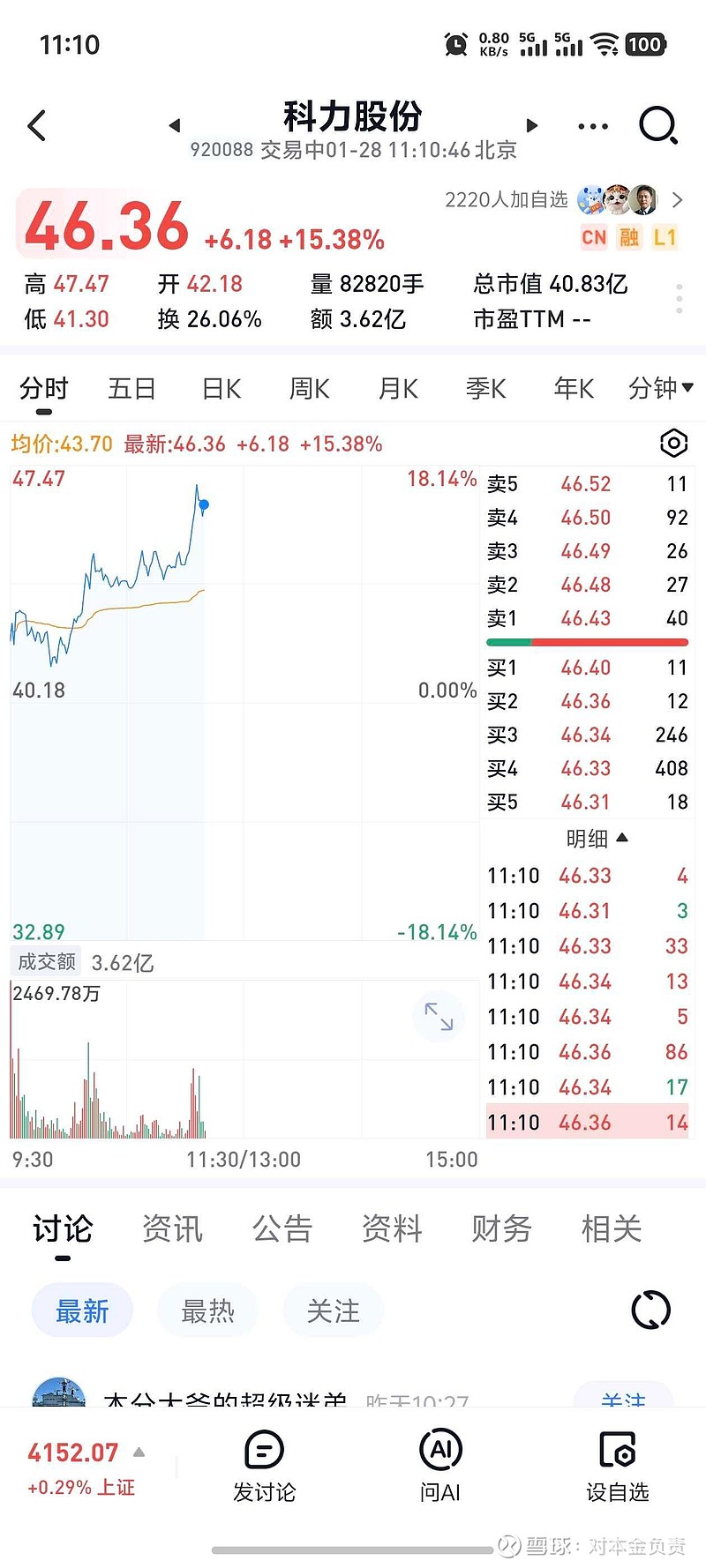Go back to the previous page

pos(37,126)
